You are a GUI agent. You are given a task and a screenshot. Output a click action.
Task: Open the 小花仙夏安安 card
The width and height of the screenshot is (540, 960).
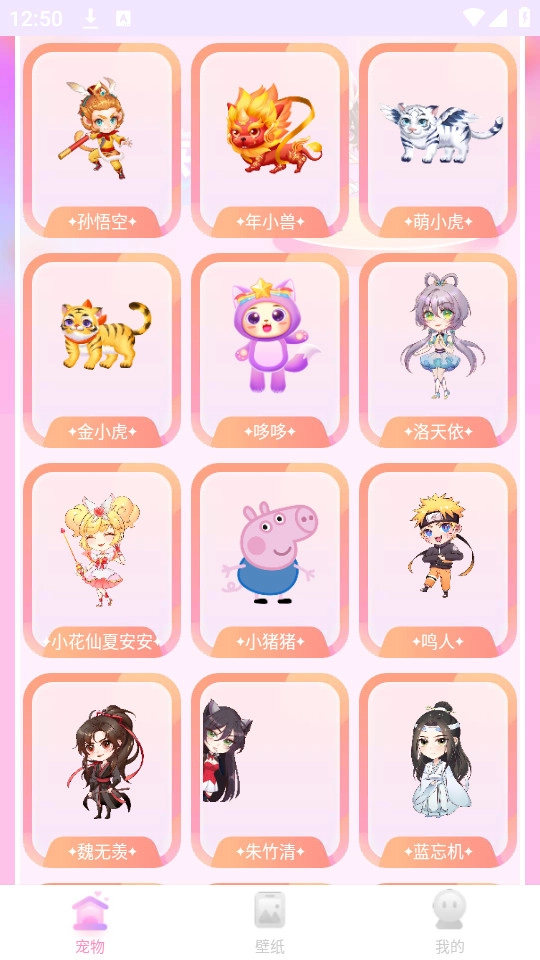pos(102,560)
